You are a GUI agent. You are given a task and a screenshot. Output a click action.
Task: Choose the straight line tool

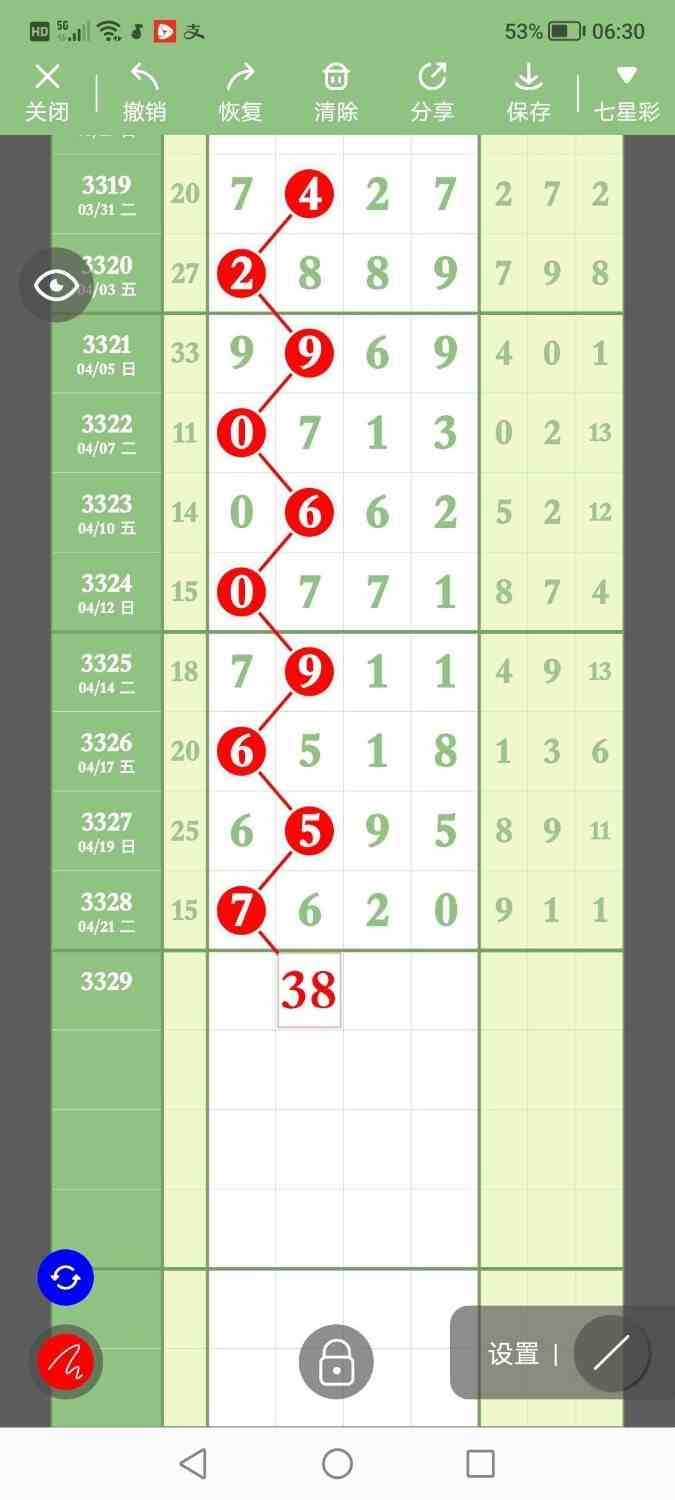611,1354
